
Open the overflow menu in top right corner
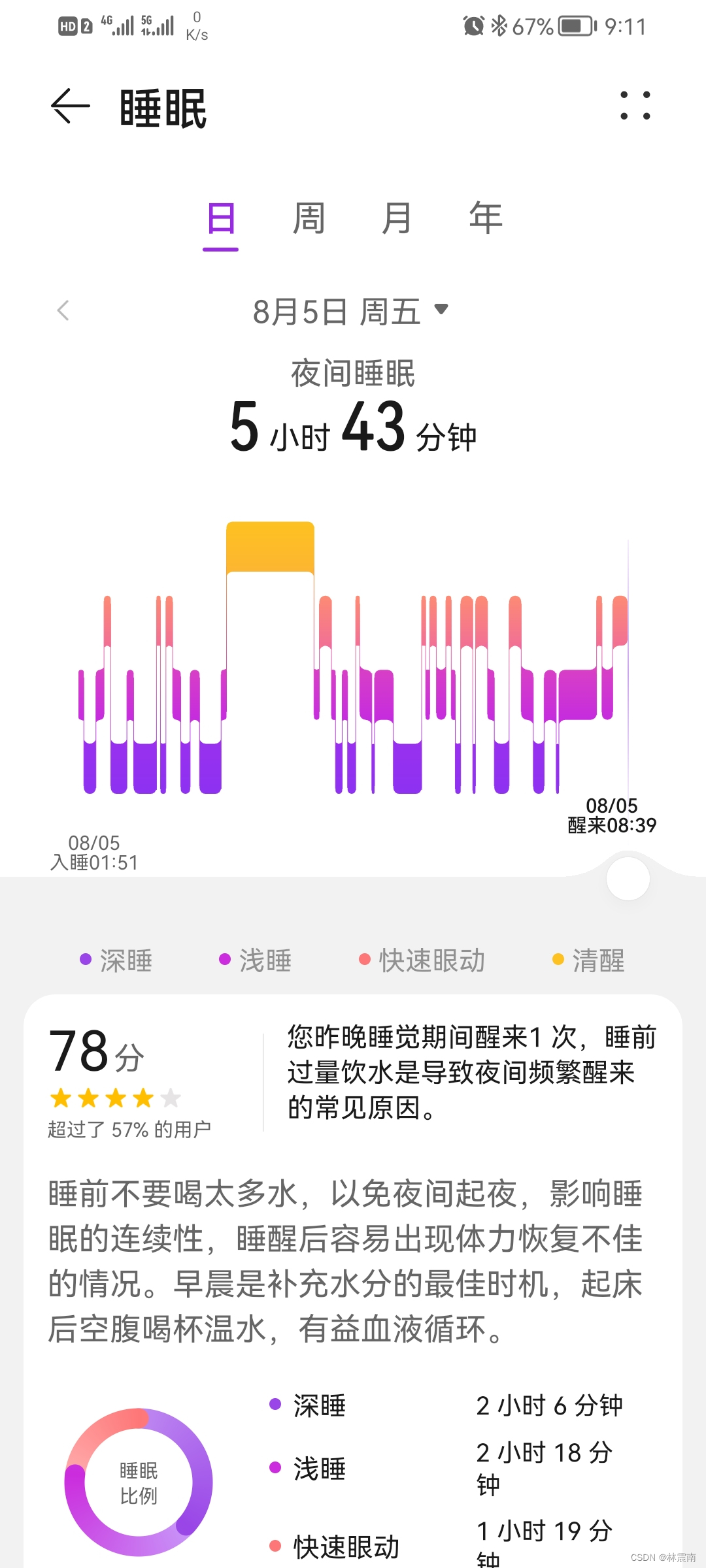[635, 106]
